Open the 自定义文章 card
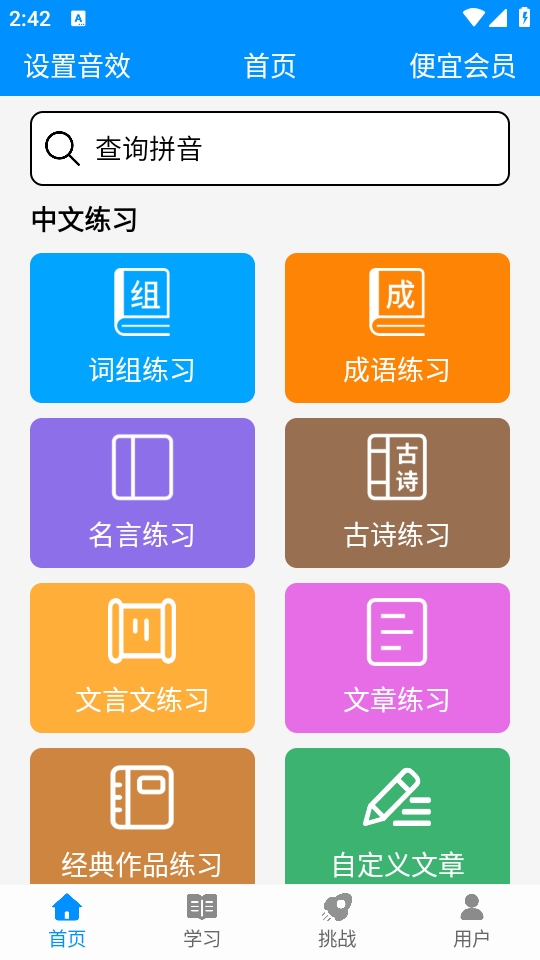Image resolution: width=540 pixels, height=960 pixels. [x=397, y=816]
